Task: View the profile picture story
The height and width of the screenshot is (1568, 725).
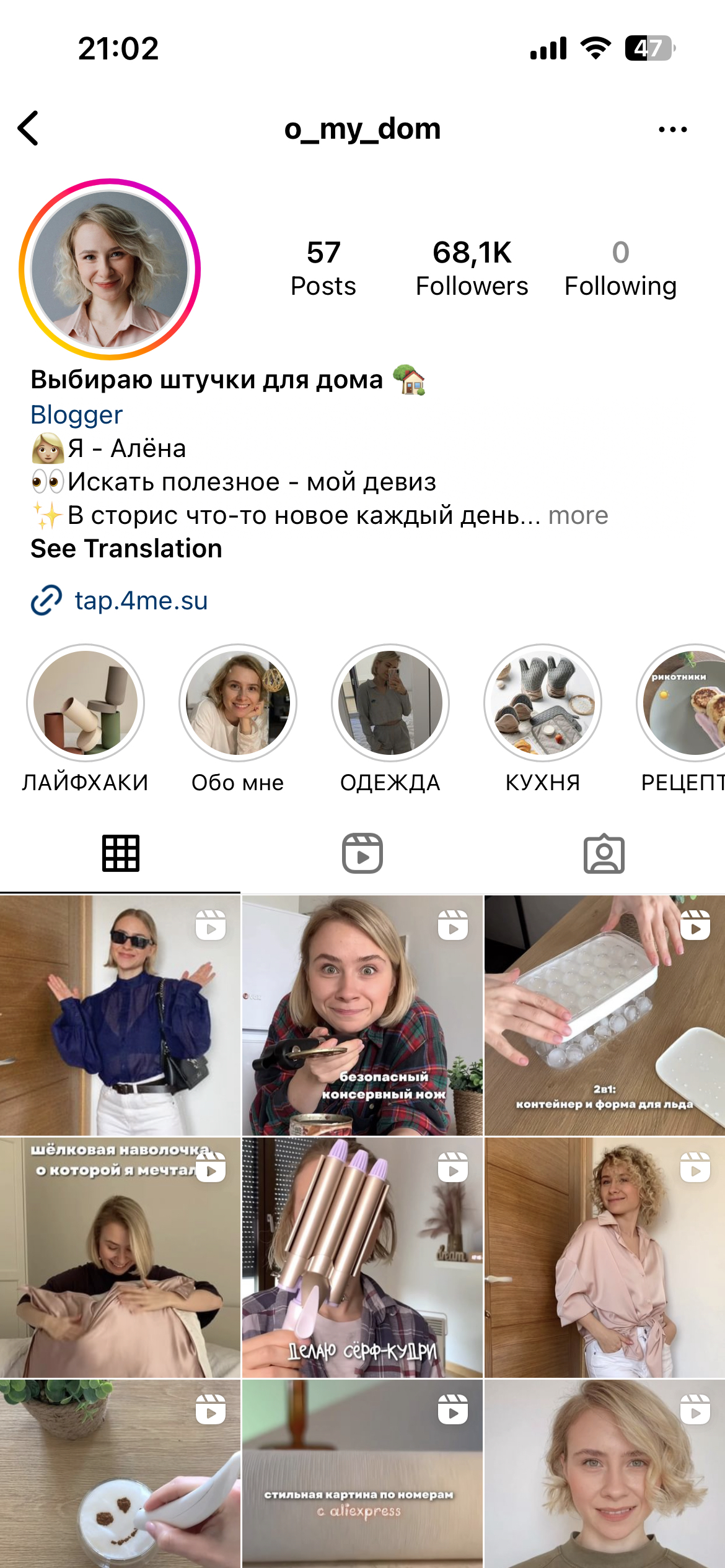Action: 110,269
